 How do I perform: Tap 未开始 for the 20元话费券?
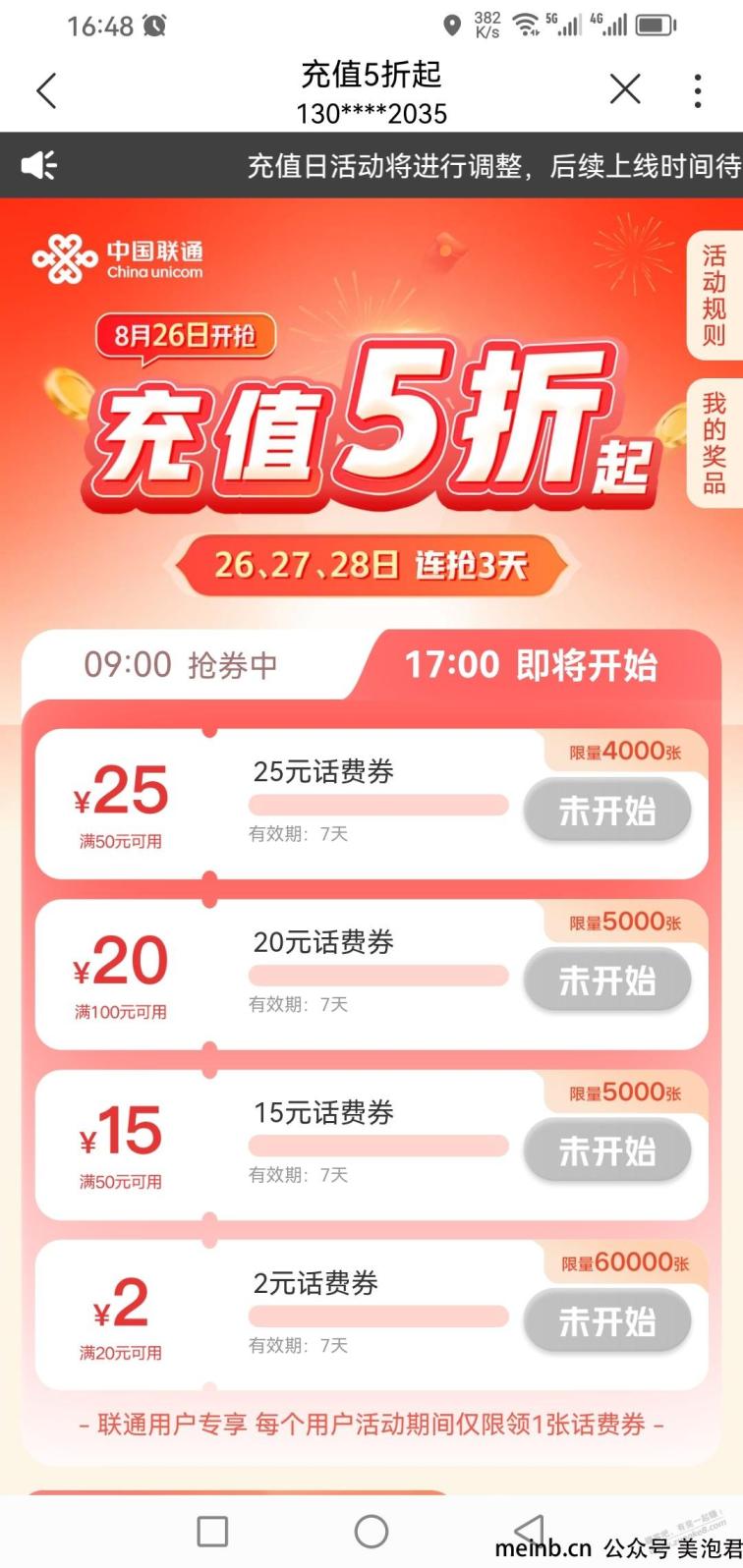(x=607, y=980)
